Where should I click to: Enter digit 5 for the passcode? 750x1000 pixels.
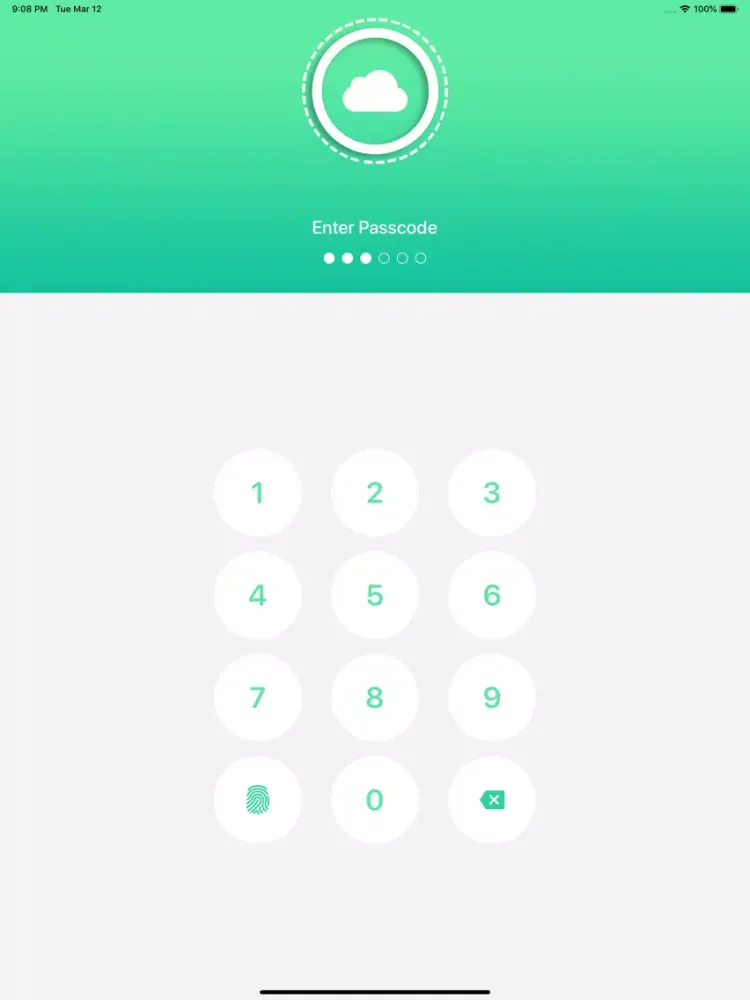pyautogui.click(x=375, y=596)
